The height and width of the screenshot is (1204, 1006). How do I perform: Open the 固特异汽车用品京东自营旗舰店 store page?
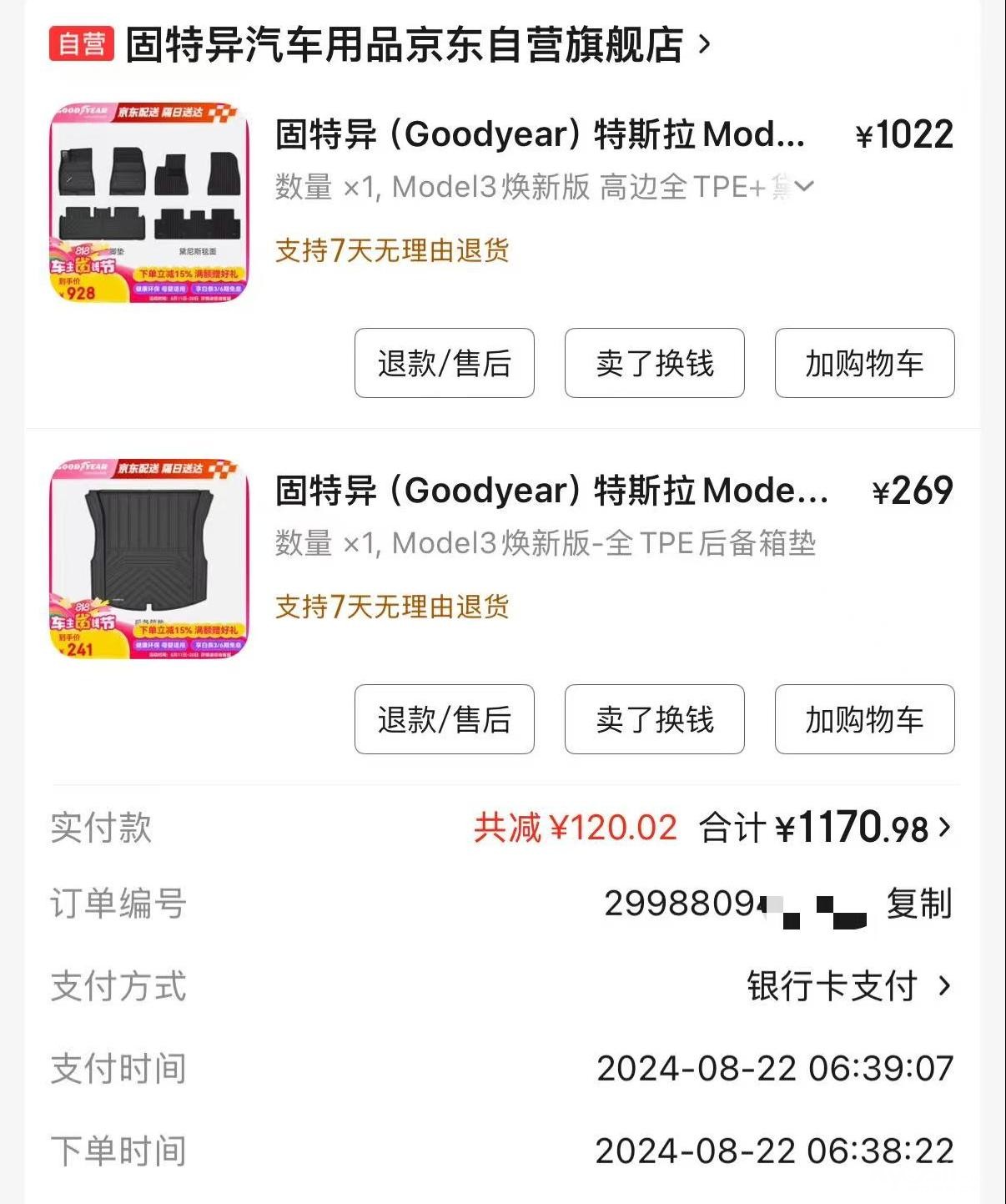tap(405, 45)
